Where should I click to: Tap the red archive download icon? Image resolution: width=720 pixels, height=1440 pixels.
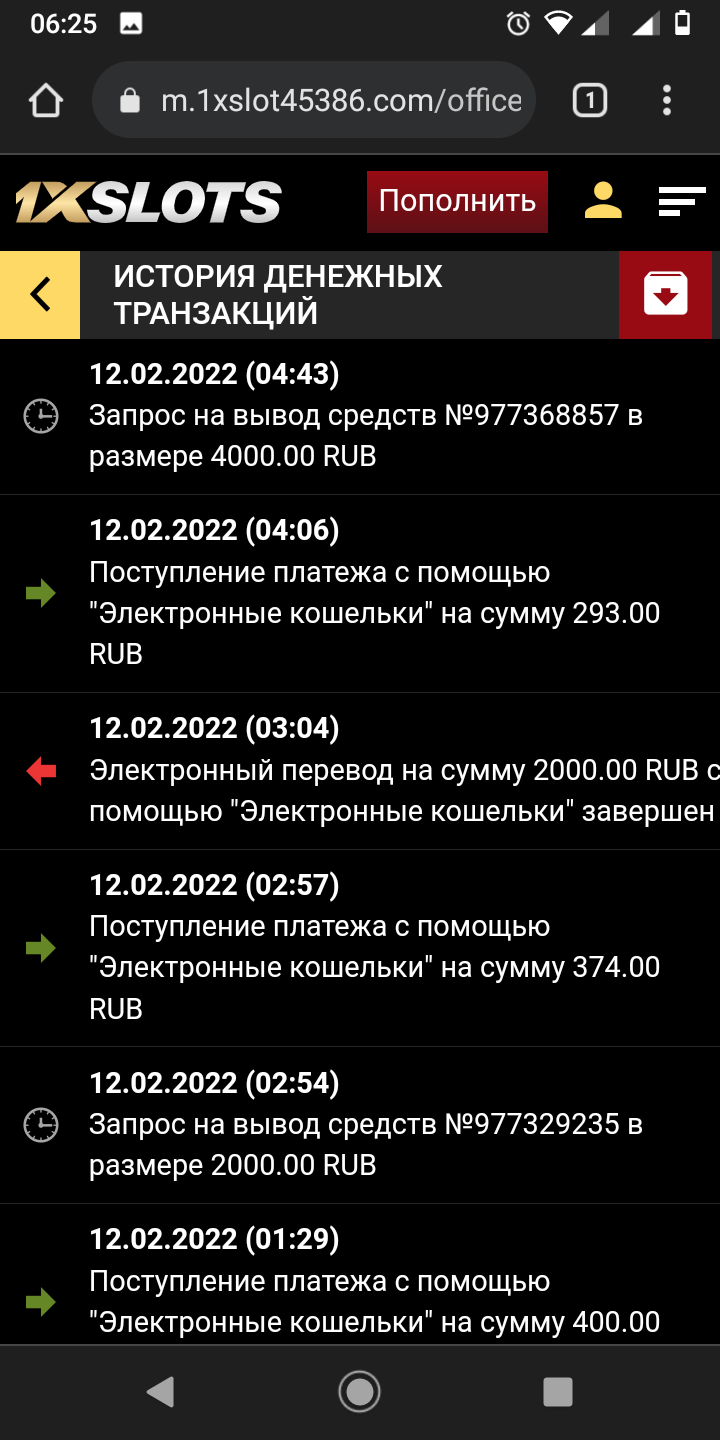click(666, 294)
